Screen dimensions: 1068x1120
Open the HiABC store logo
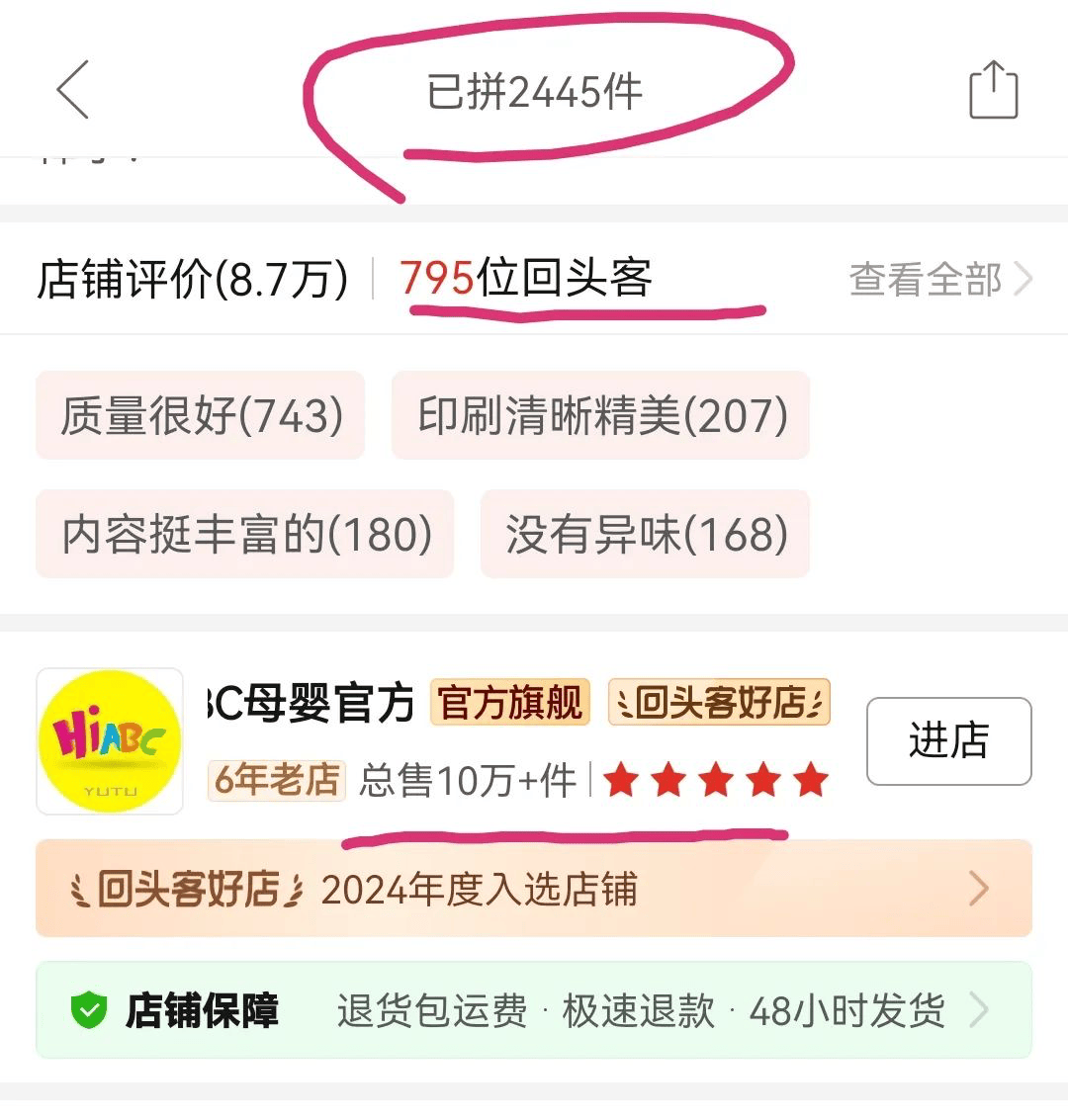tap(110, 741)
